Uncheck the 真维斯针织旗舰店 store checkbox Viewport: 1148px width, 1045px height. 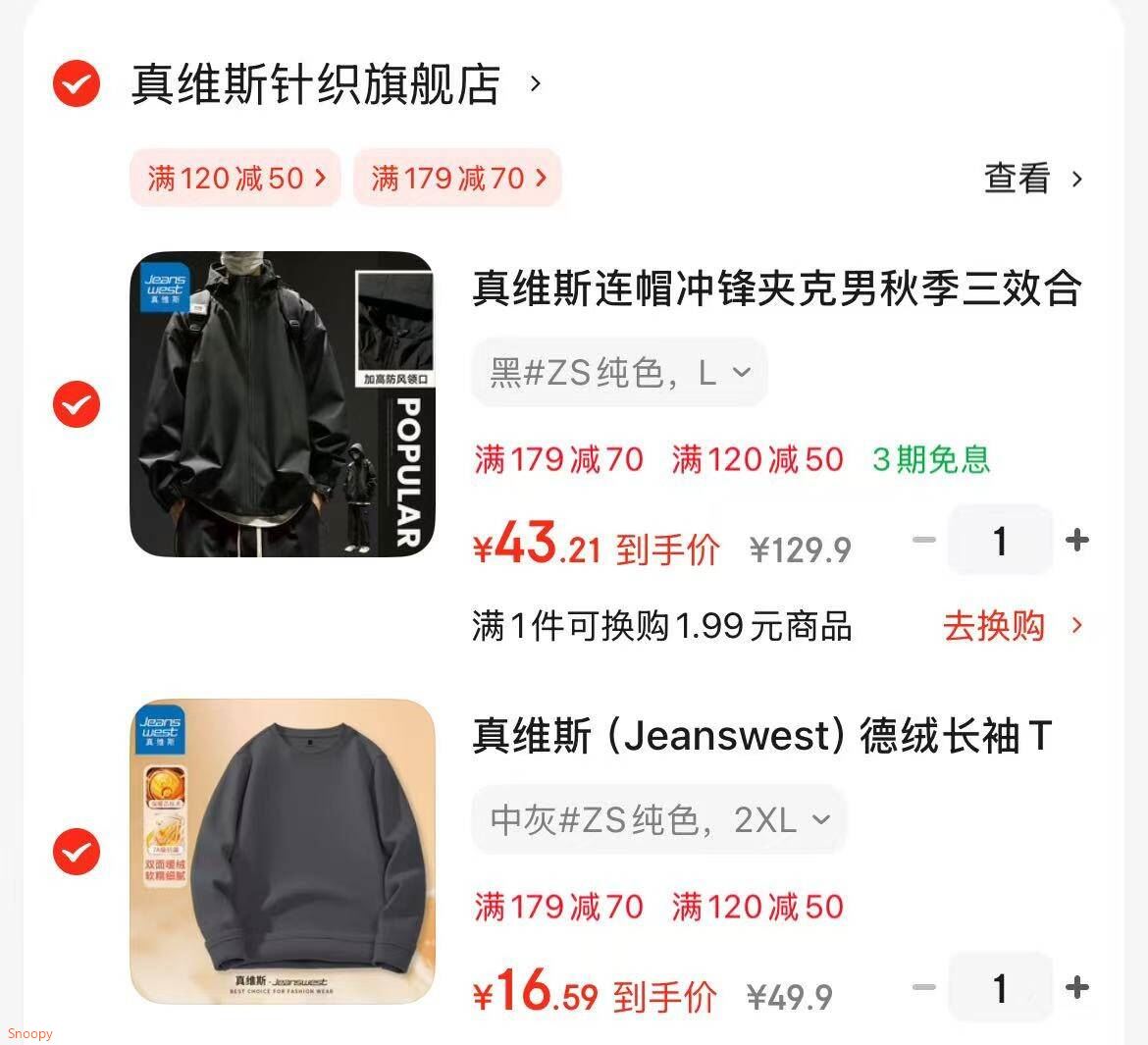[x=77, y=83]
